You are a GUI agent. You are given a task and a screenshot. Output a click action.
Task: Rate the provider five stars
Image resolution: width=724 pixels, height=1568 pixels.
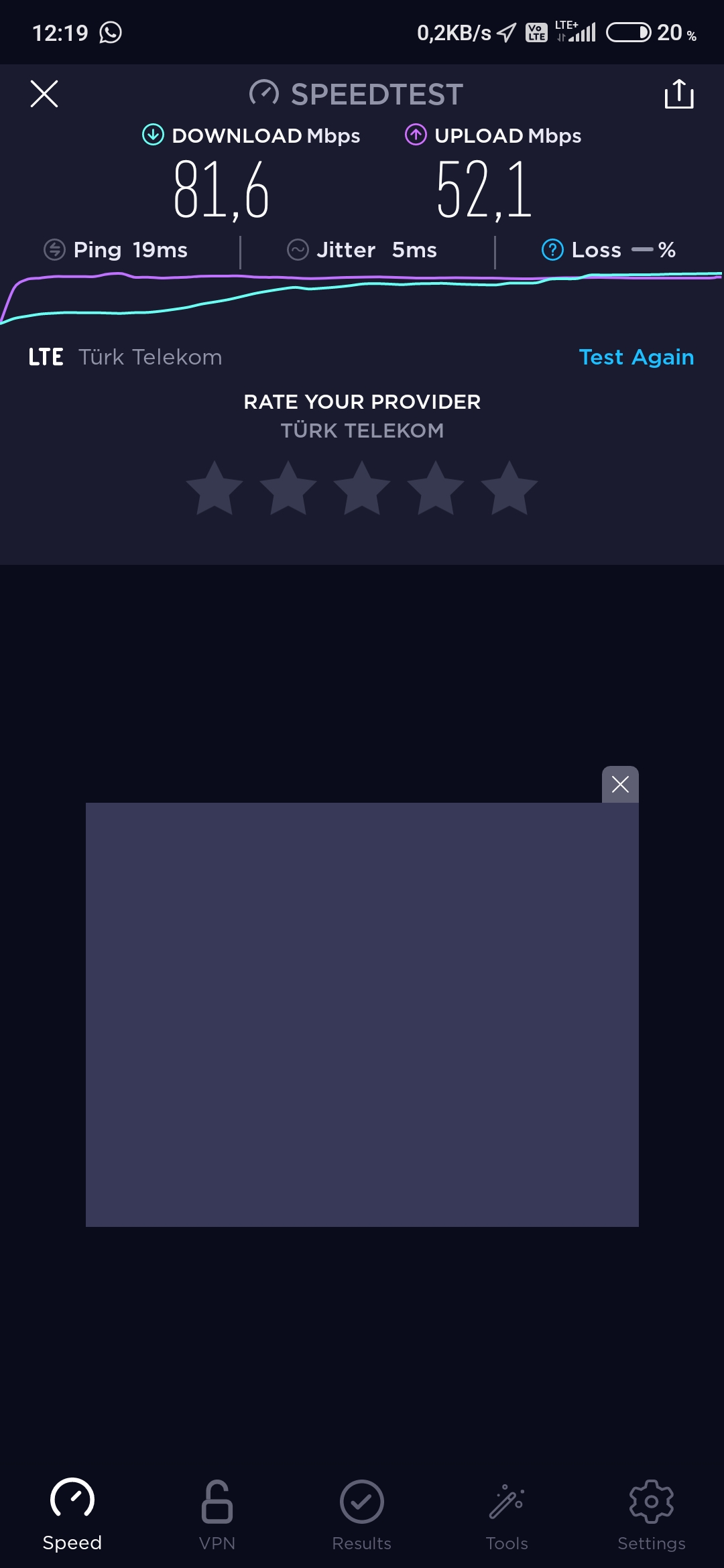509,488
